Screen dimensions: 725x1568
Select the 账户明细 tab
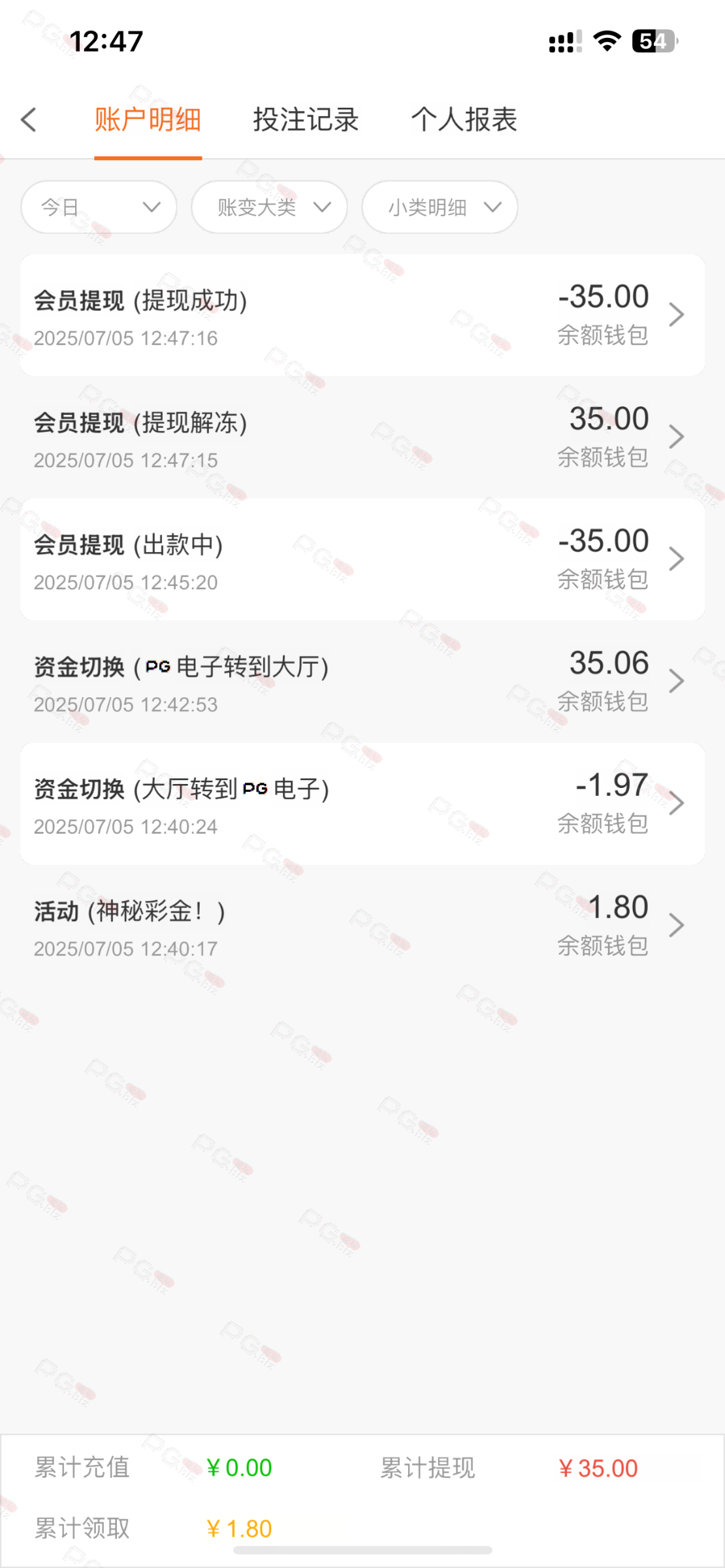tap(148, 120)
